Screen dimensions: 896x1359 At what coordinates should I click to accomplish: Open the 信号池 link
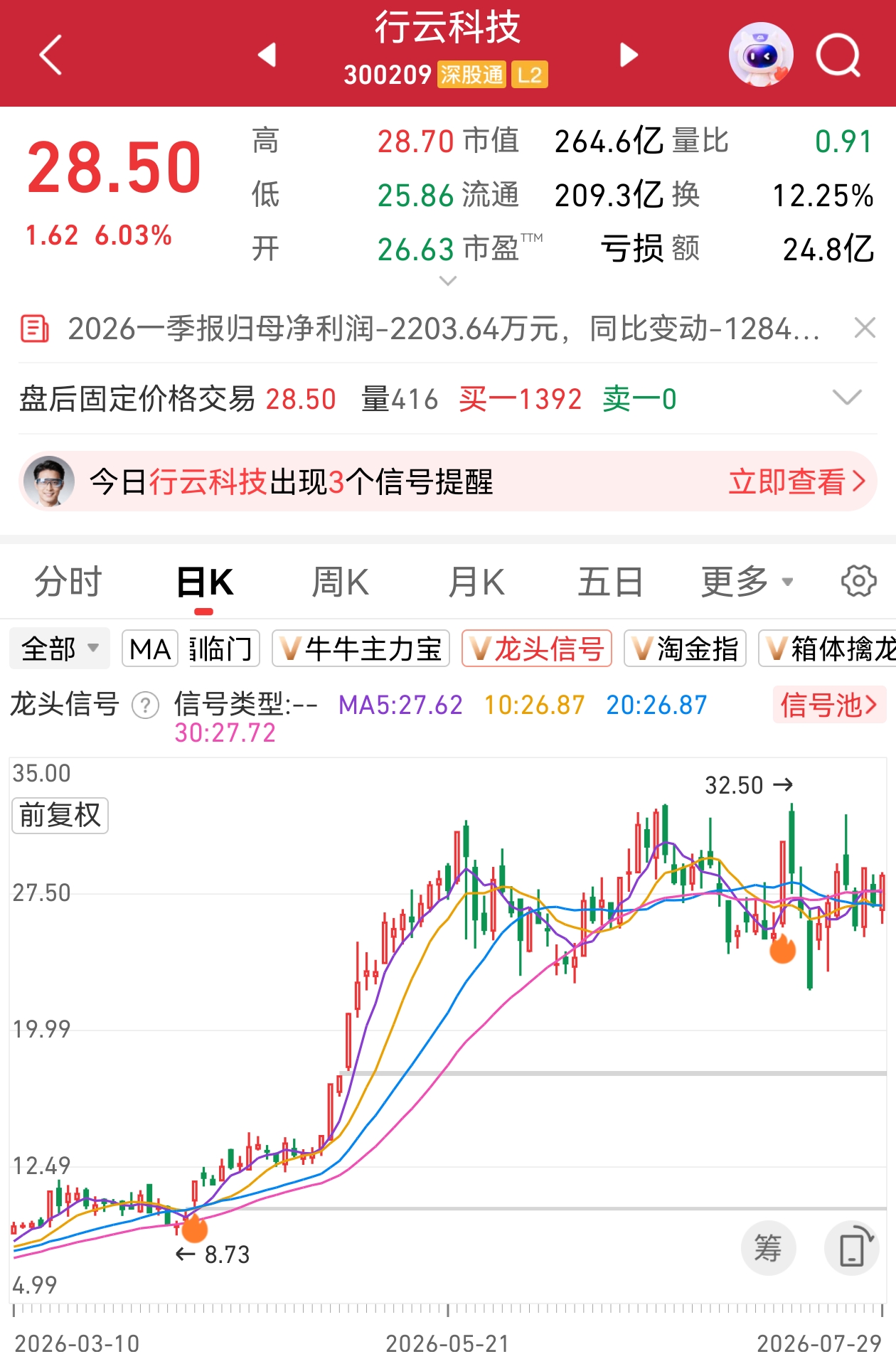point(829,705)
